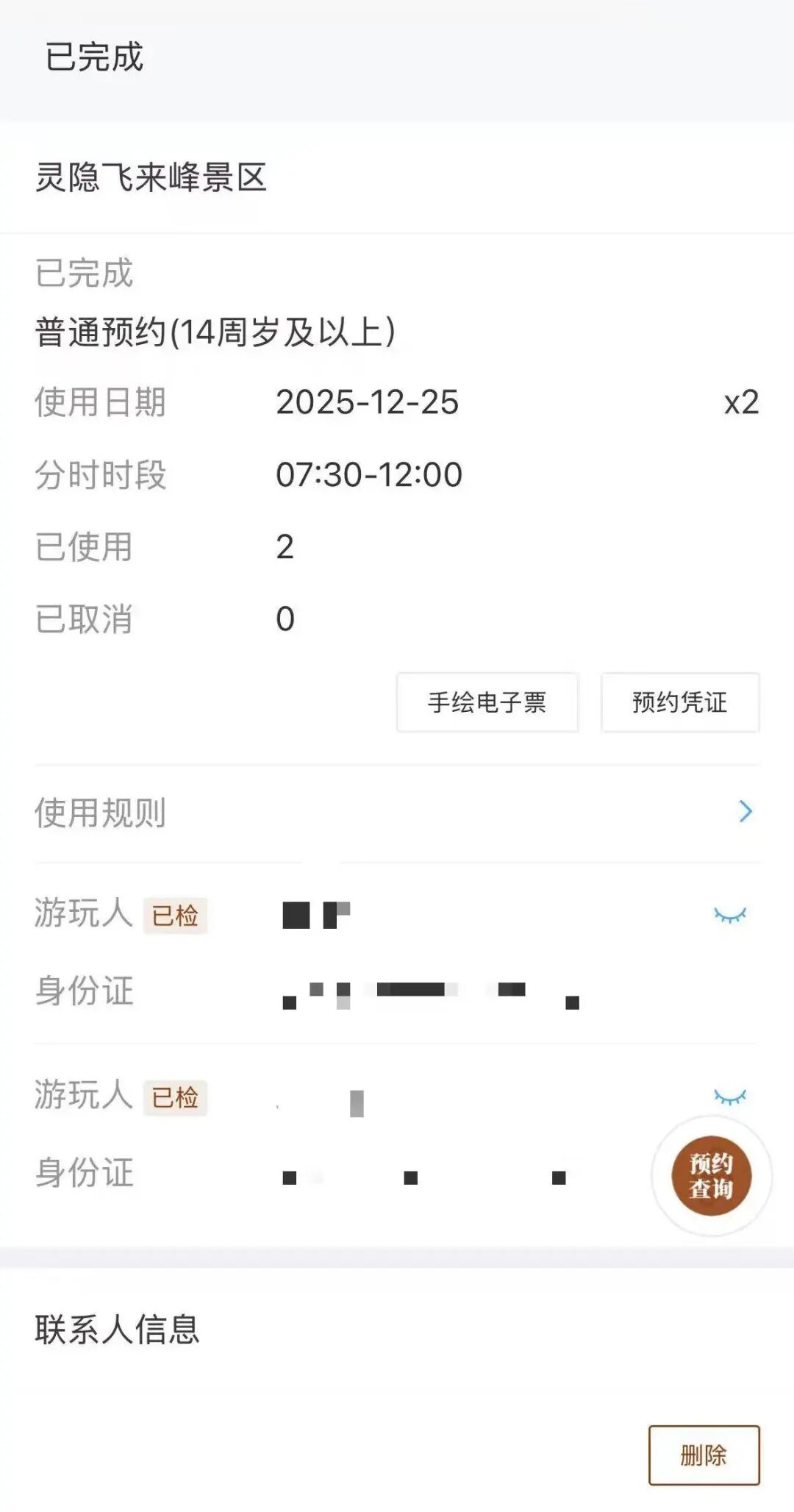This screenshot has height=1512, width=794.
Task: Open the 预约查询 floating button
Action: 711,1175
